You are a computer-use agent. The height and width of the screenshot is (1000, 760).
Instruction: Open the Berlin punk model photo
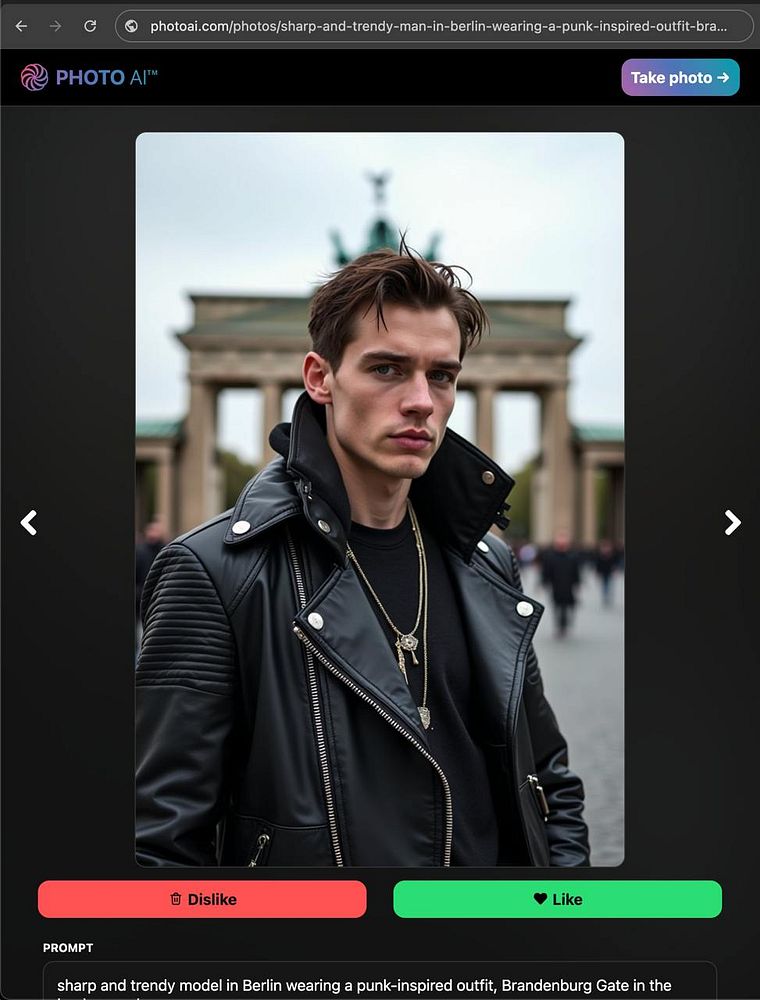380,499
